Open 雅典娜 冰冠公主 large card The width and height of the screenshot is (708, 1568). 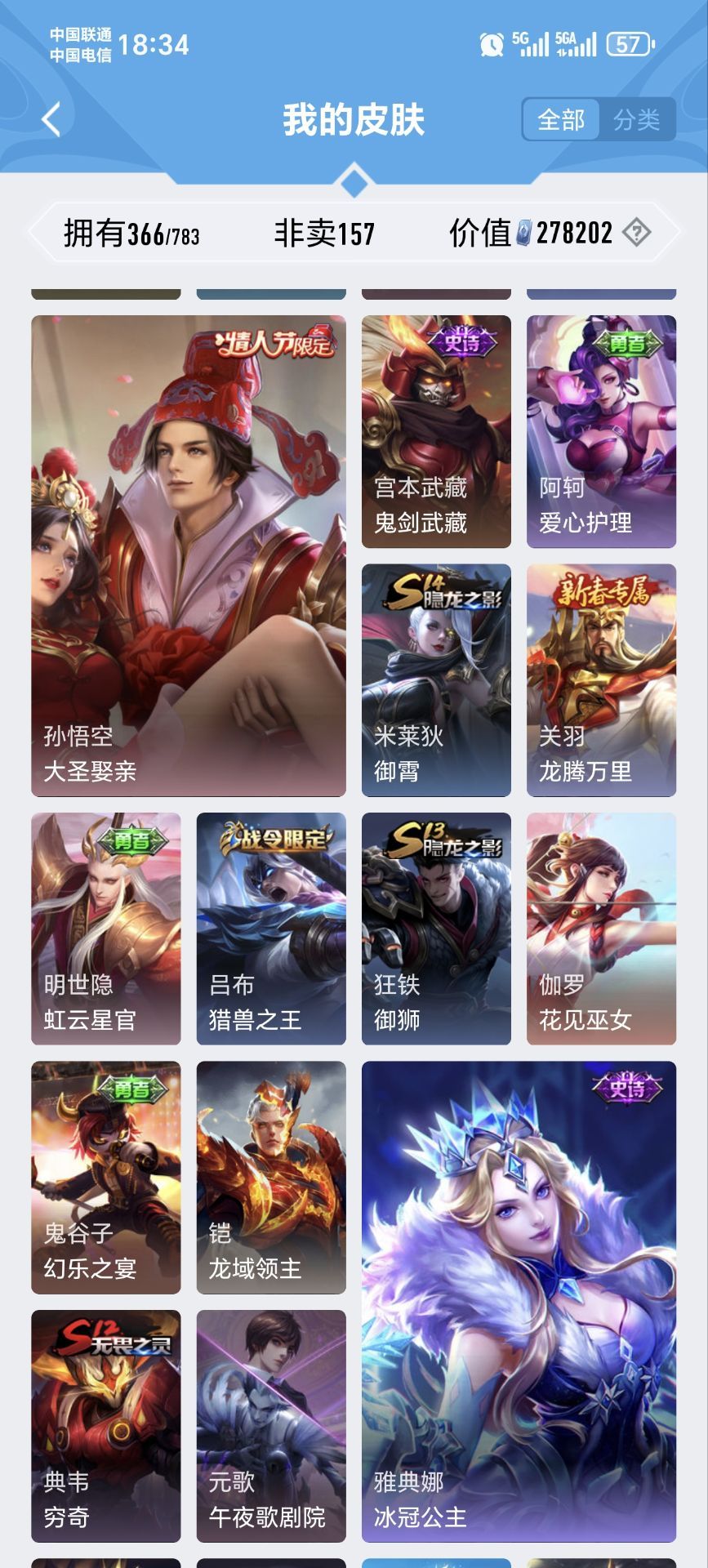(519, 1301)
